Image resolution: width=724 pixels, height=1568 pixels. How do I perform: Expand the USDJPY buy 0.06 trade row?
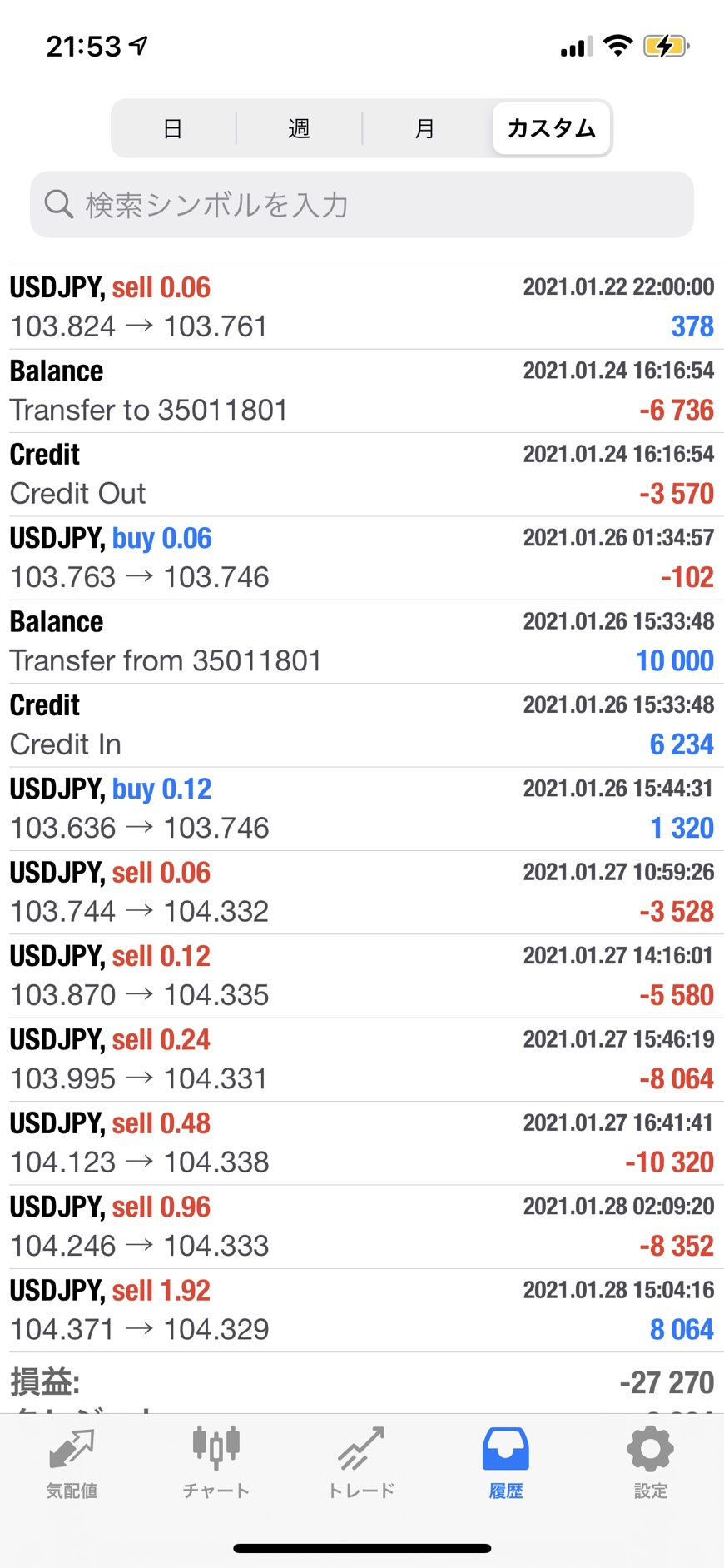pos(362,558)
